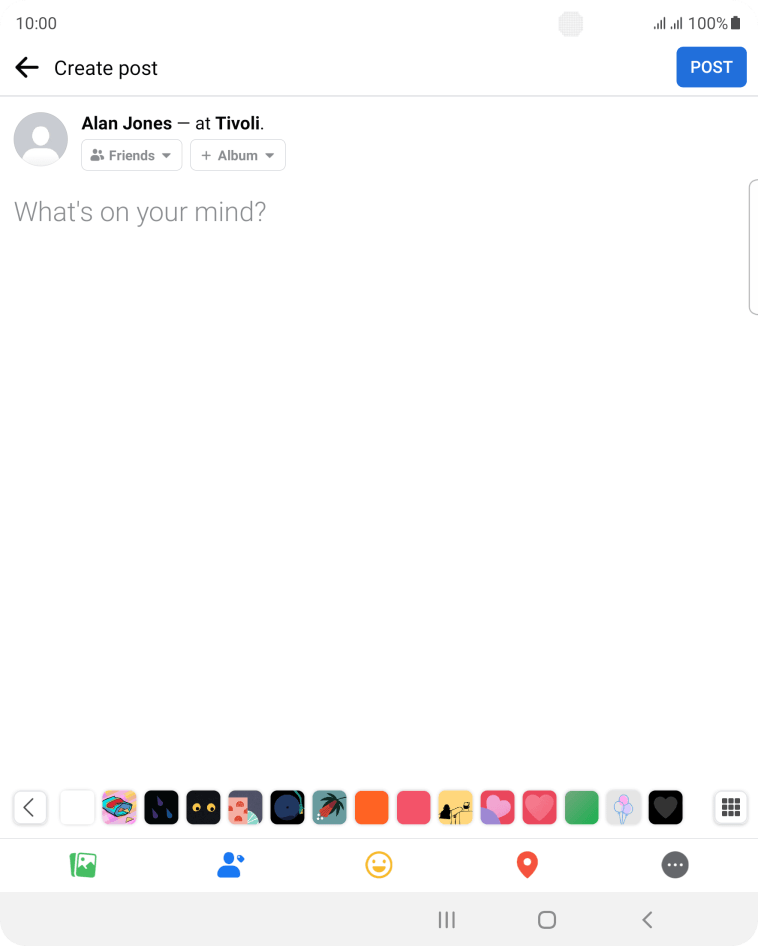Select the yellow-eyed black cat background
This screenshot has height=946, width=758.
click(x=203, y=807)
